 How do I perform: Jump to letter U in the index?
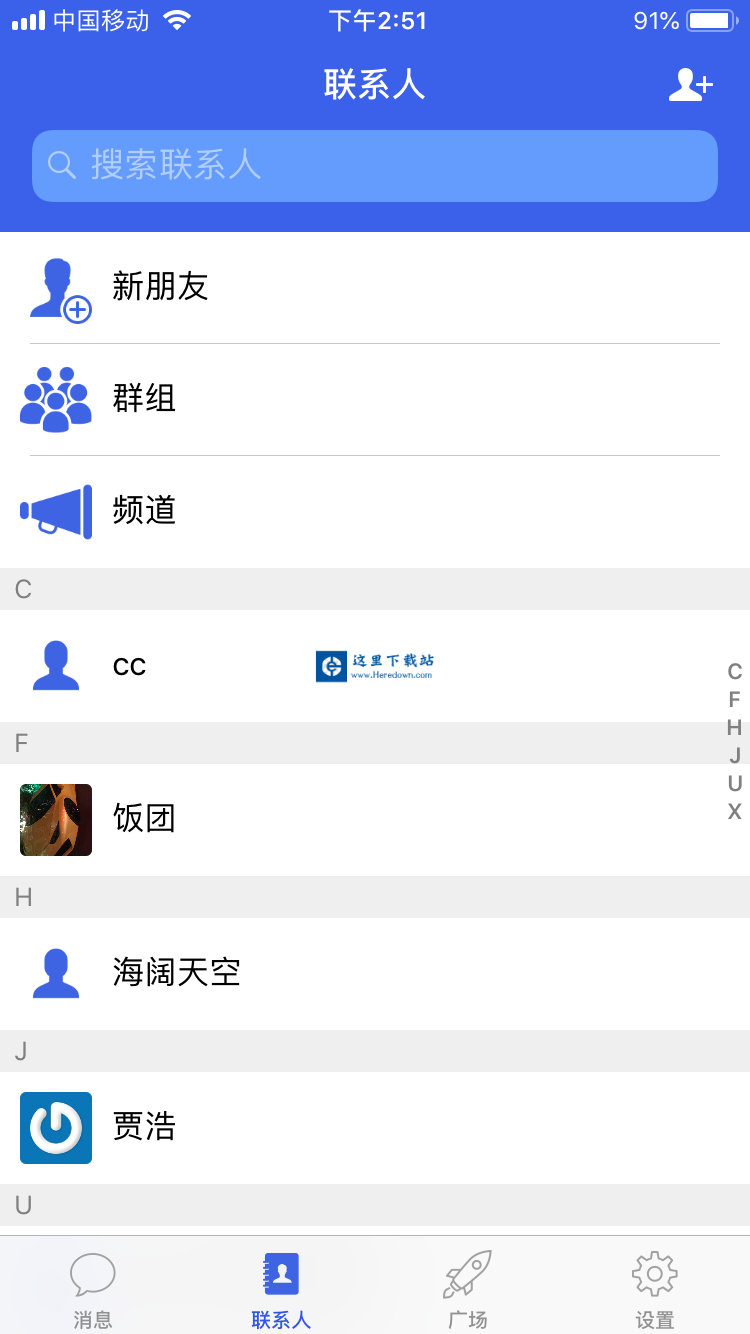[735, 784]
